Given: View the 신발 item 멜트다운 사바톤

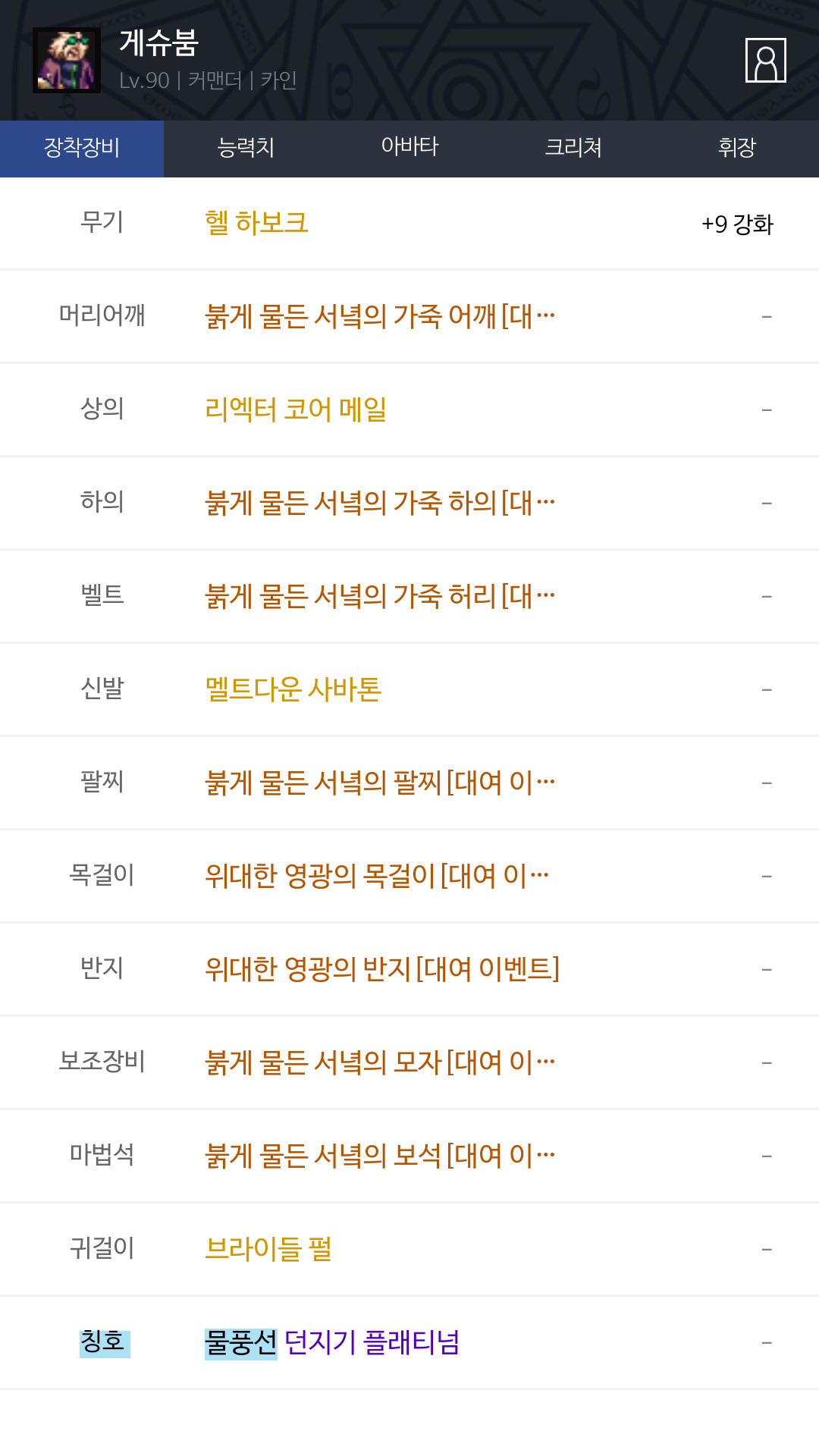Looking at the screenshot, I should coord(293,689).
